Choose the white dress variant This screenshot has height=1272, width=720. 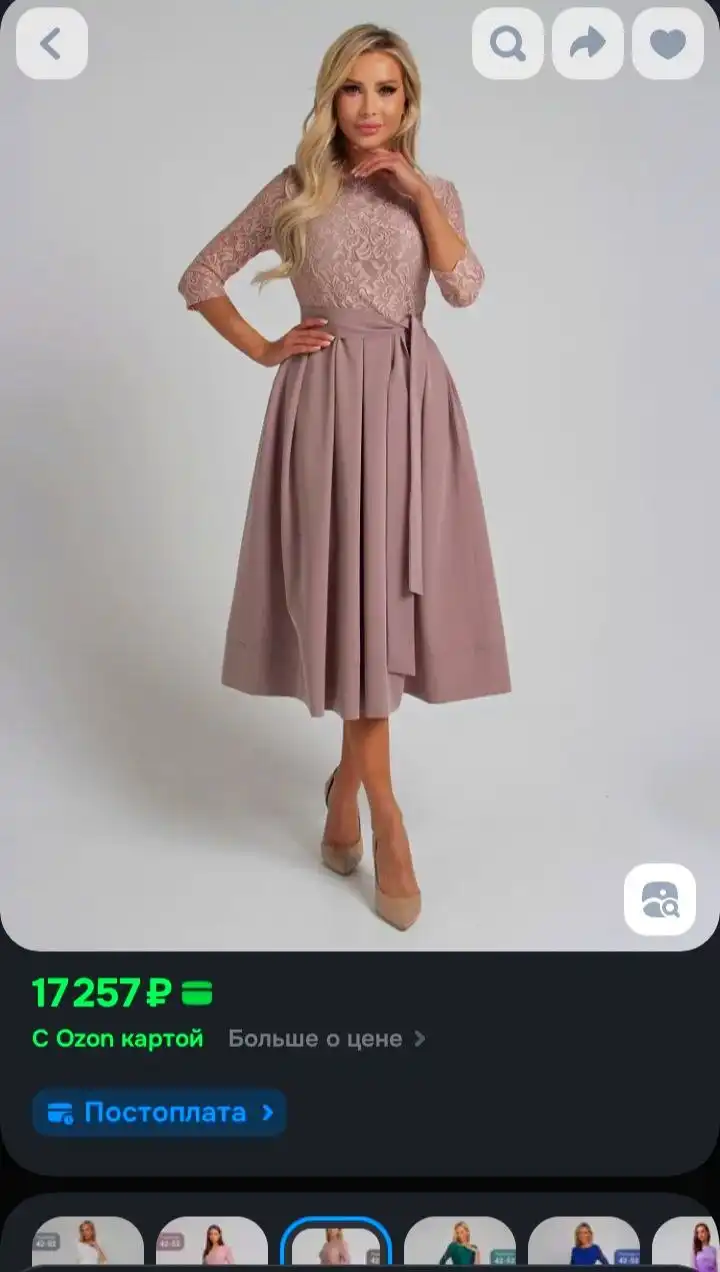pyautogui.click(x=88, y=1244)
